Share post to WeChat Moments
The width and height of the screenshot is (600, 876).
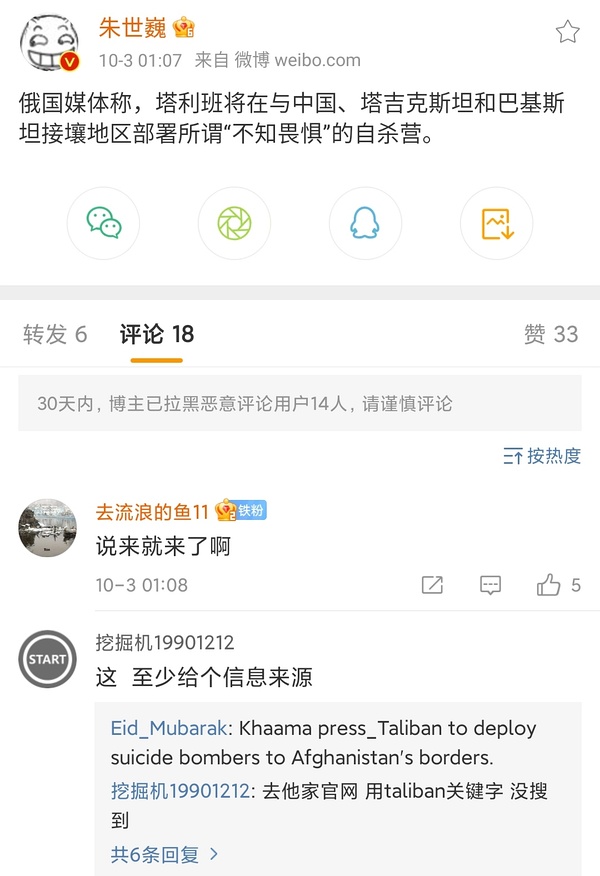click(234, 223)
